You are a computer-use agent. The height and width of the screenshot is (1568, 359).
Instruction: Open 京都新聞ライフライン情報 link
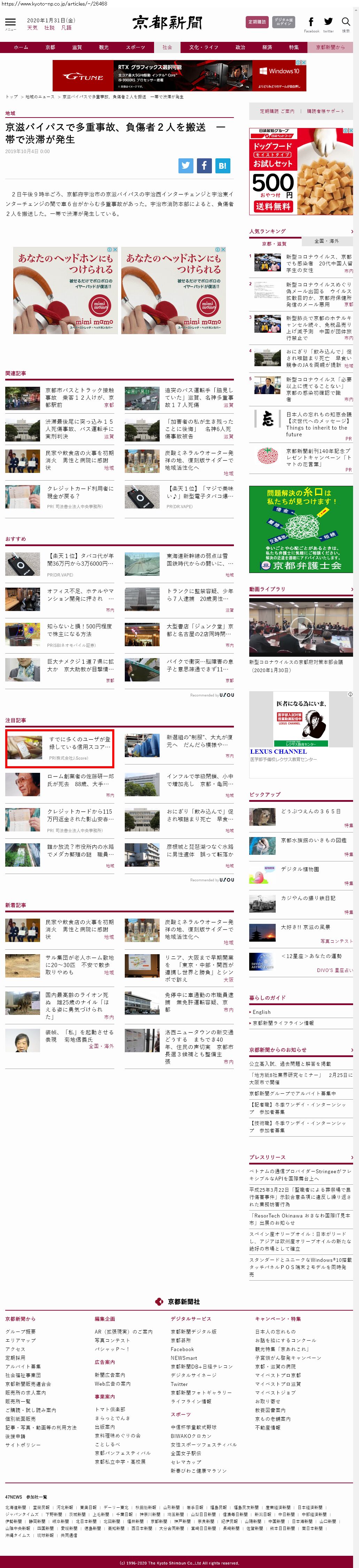tap(283, 1023)
